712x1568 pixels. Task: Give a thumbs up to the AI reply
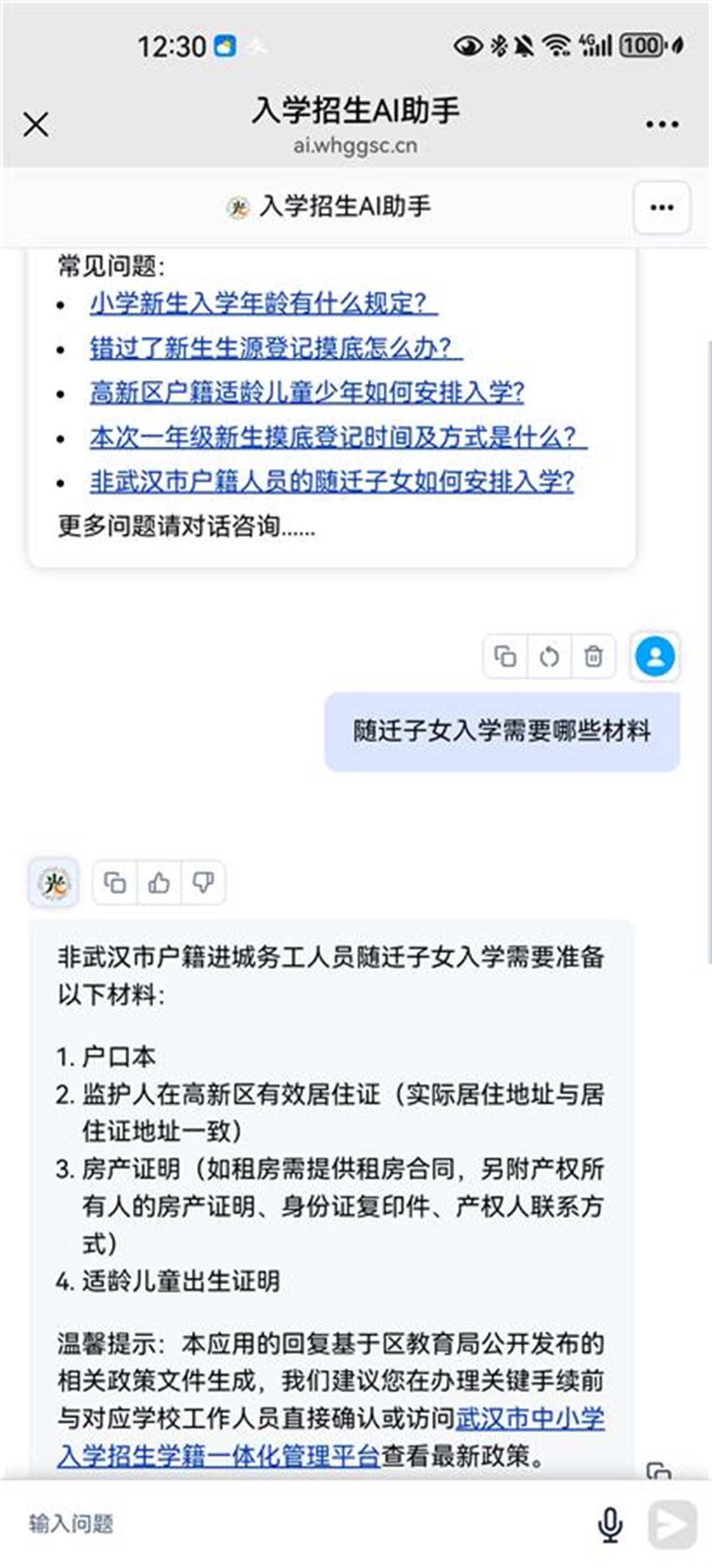(160, 884)
